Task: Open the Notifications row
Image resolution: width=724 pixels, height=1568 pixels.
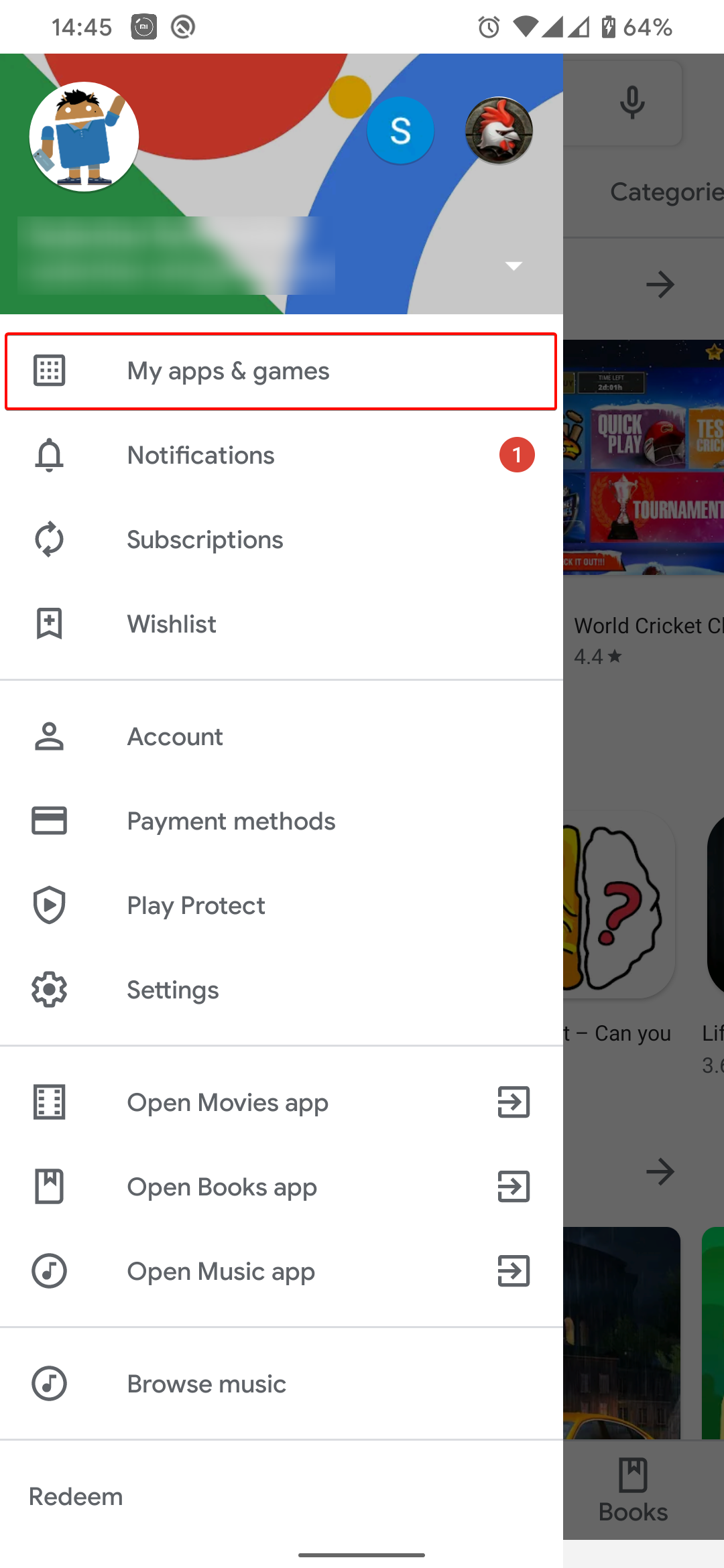Action: click(281, 456)
